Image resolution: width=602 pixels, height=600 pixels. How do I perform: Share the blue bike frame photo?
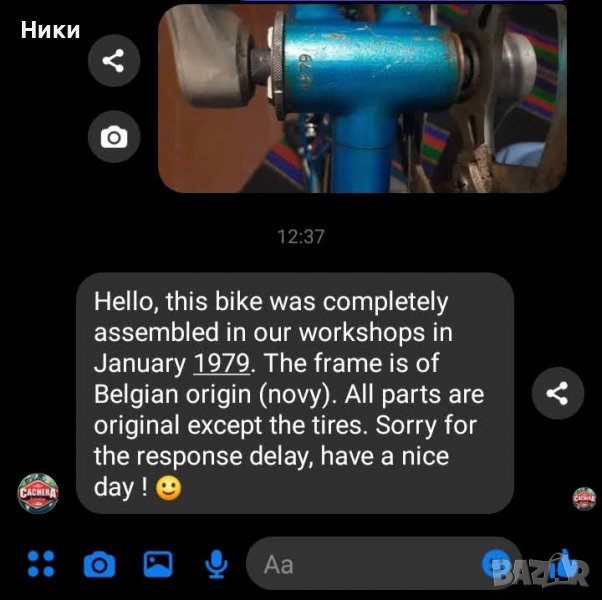pos(113,62)
